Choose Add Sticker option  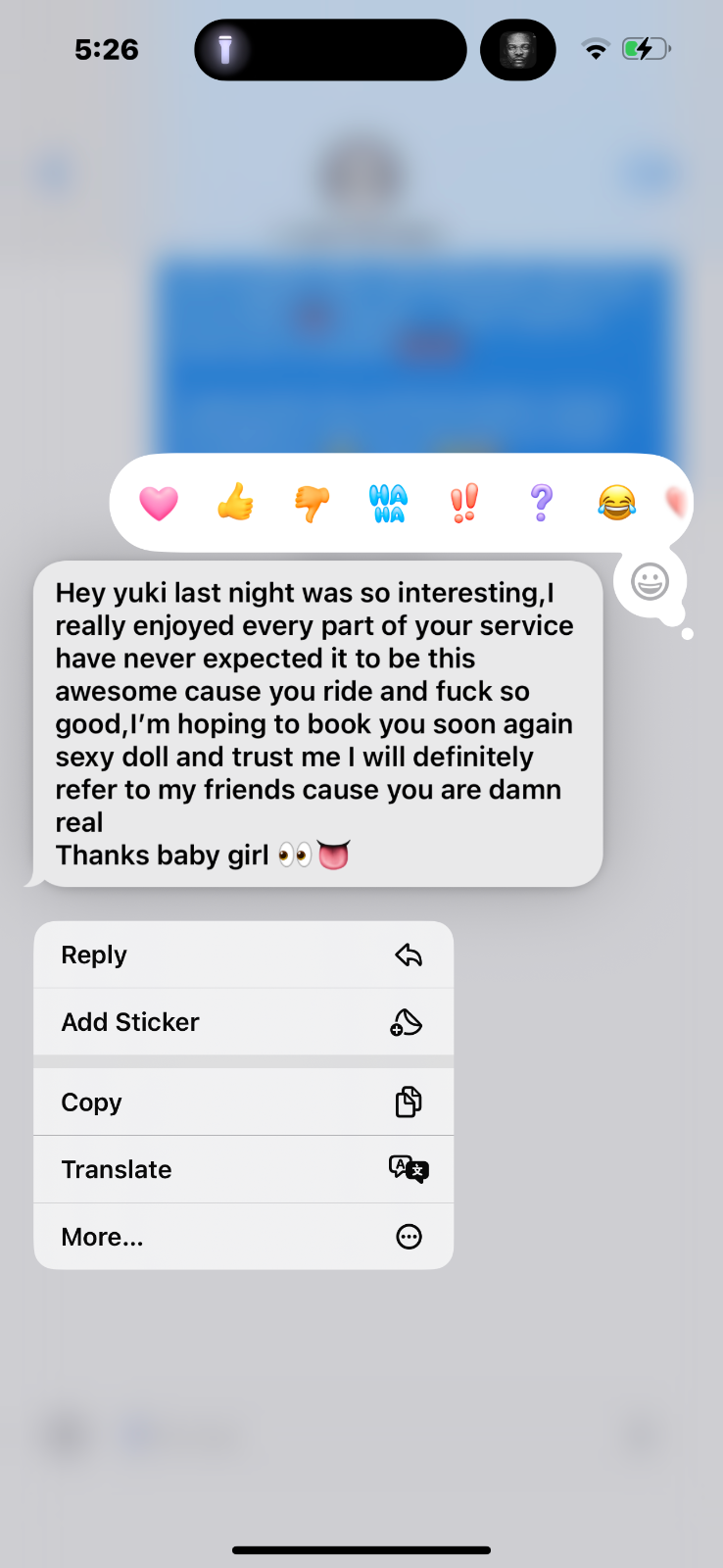(x=243, y=1022)
